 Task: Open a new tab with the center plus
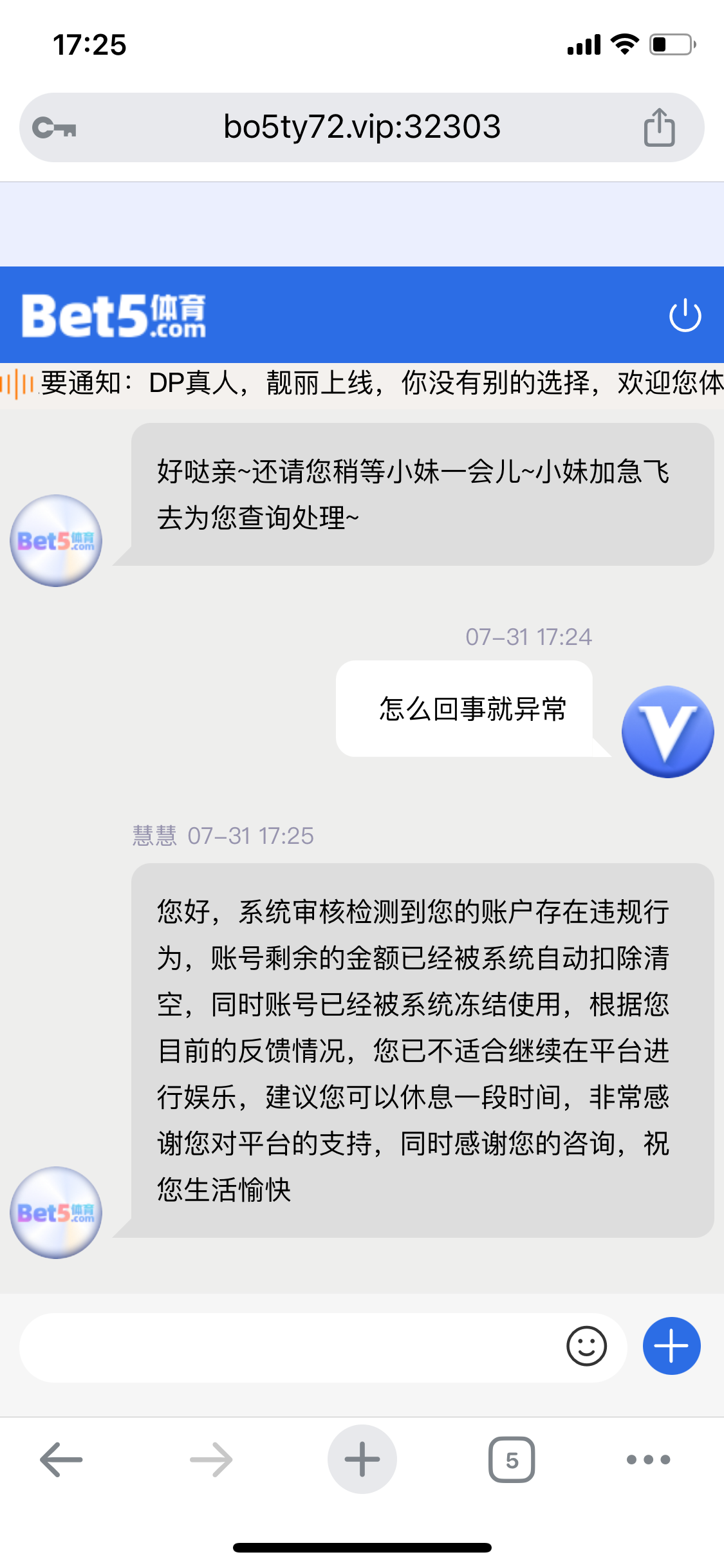tap(362, 1459)
